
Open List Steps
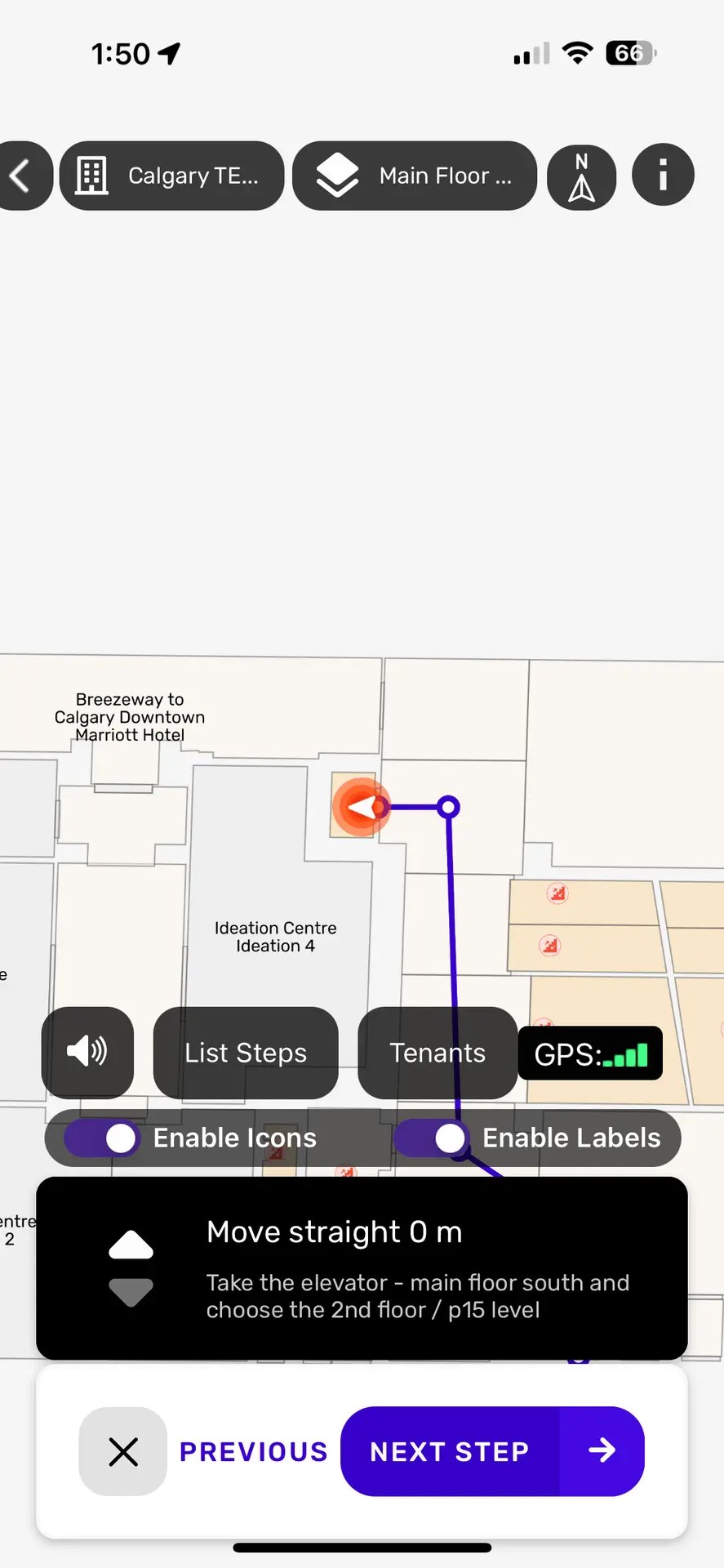tap(246, 1053)
